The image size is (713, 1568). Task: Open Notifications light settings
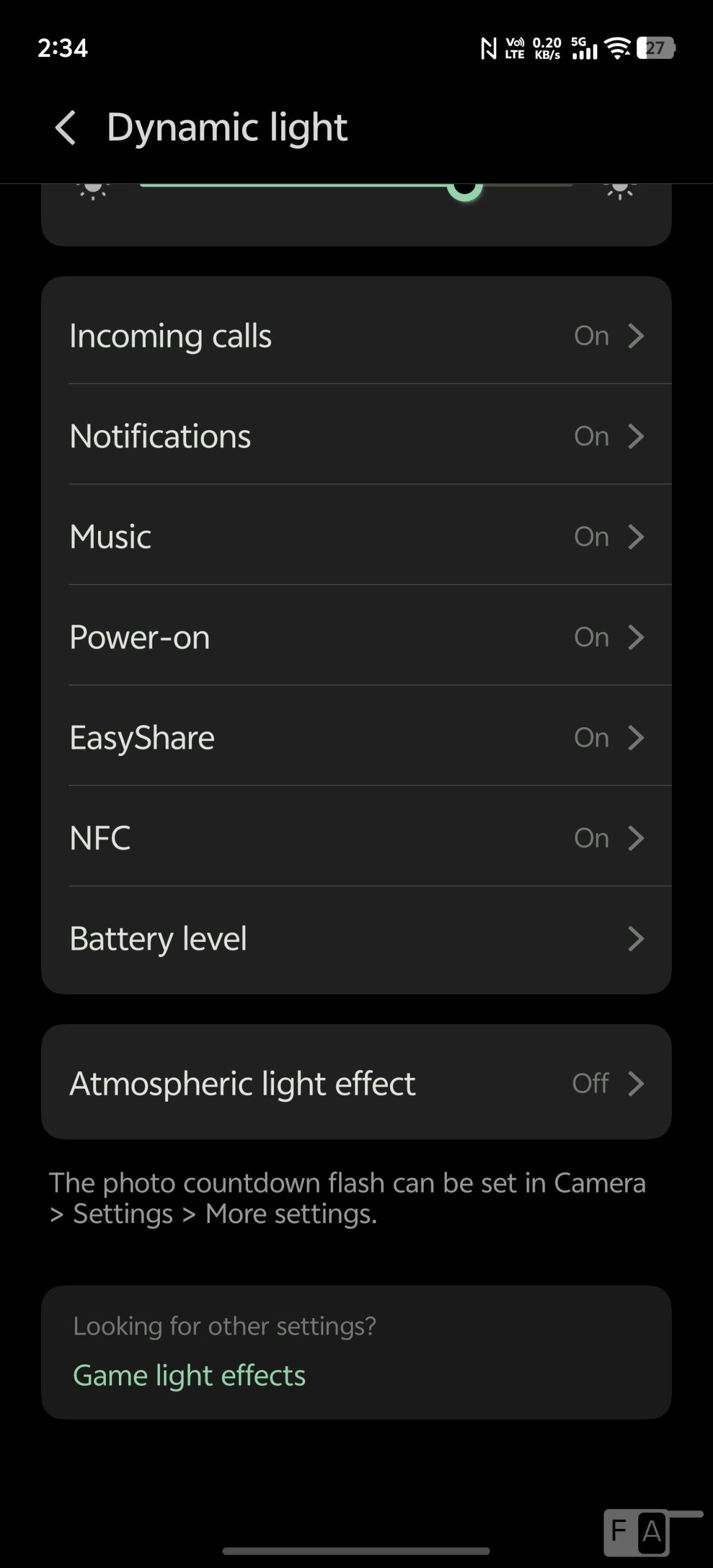(x=356, y=436)
